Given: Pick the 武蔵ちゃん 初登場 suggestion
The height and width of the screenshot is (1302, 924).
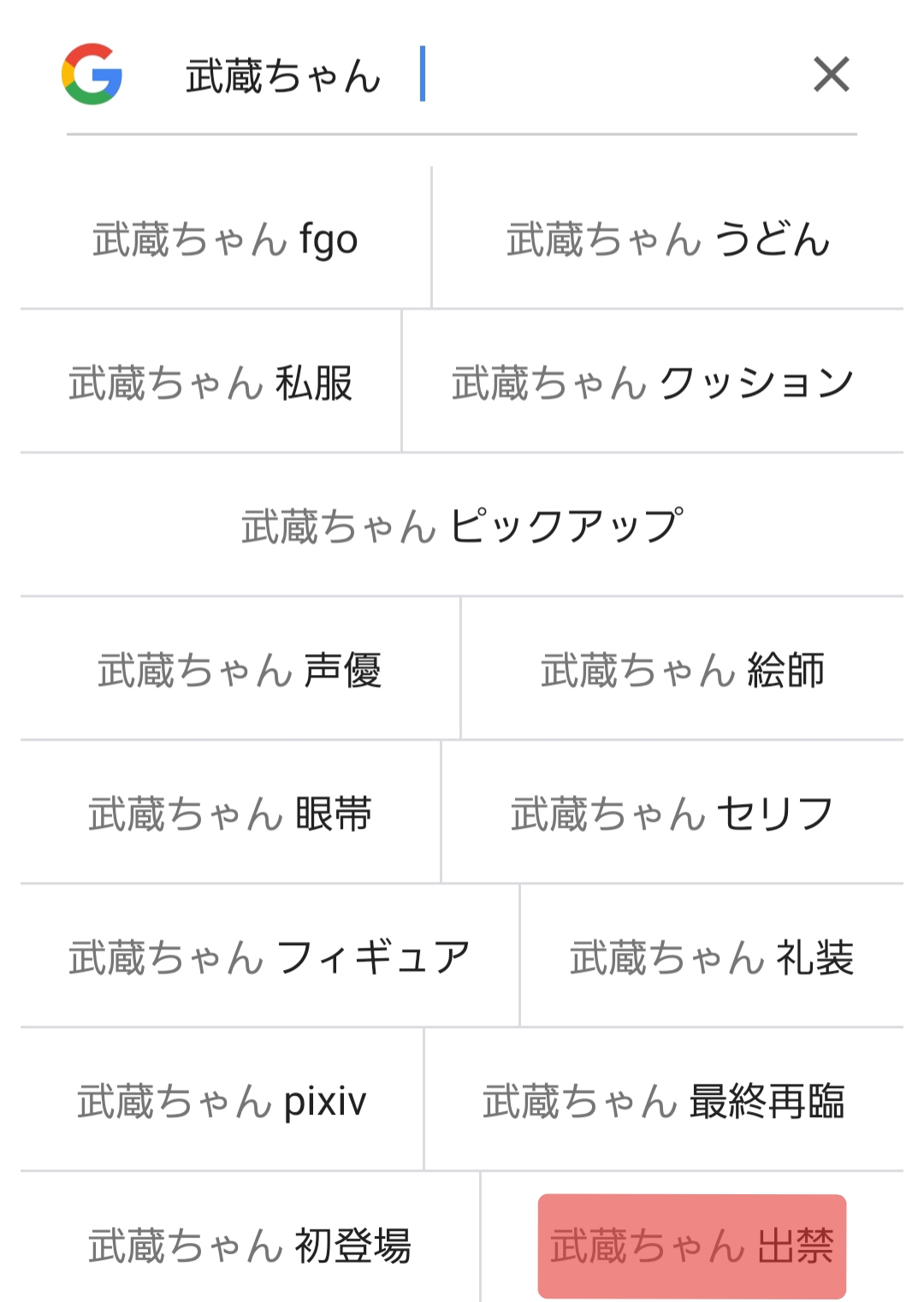Looking at the screenshot, I should pos(250,1245).
